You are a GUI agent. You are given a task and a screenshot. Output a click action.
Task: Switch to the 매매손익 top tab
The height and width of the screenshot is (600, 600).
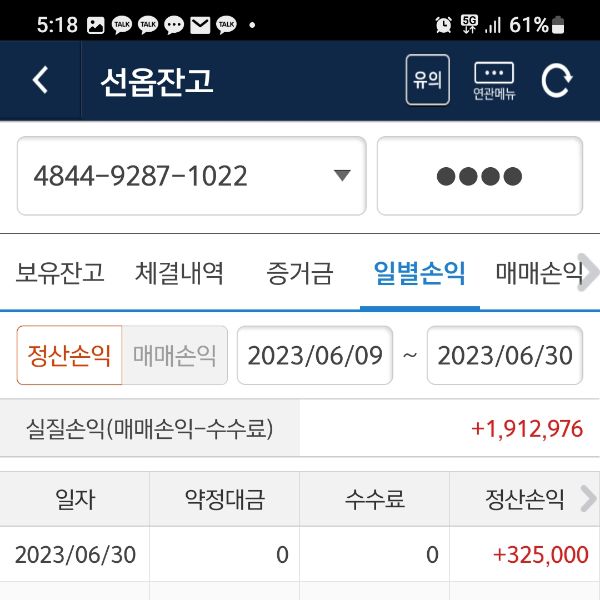[537, 272]
